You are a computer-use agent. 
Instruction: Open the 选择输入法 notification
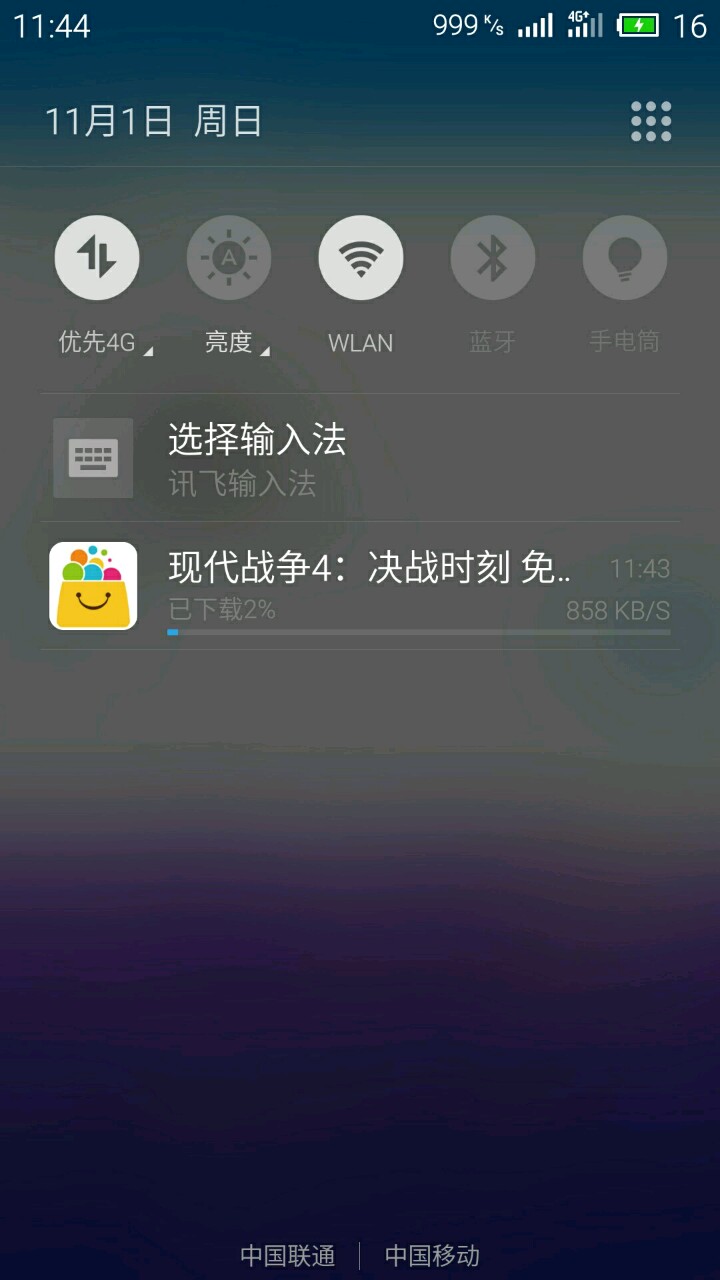pos(360,458)
